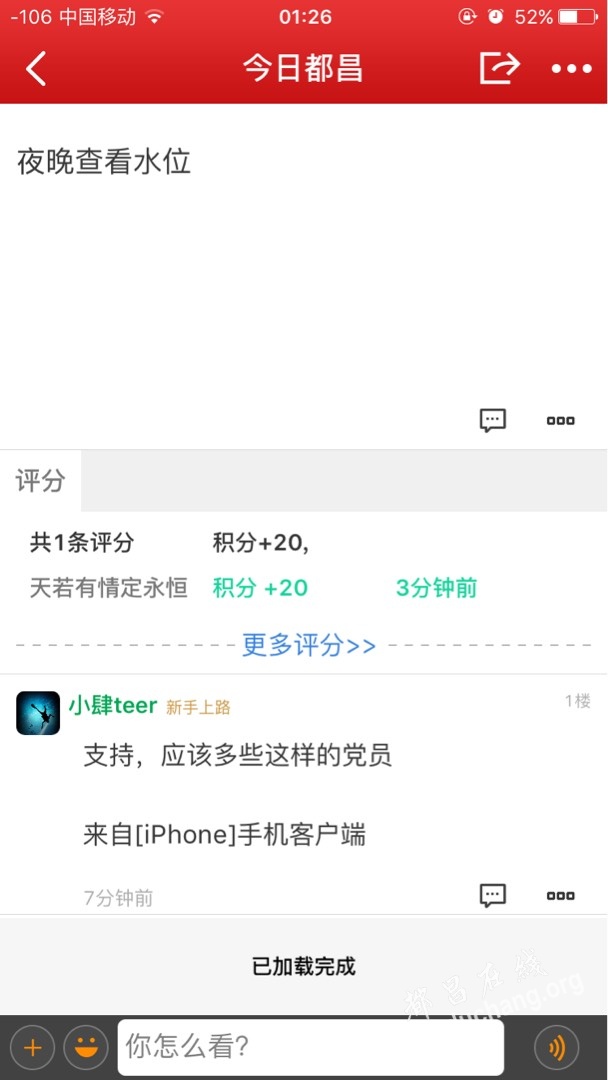Tap the voice input button

(x=557, y=1048)
